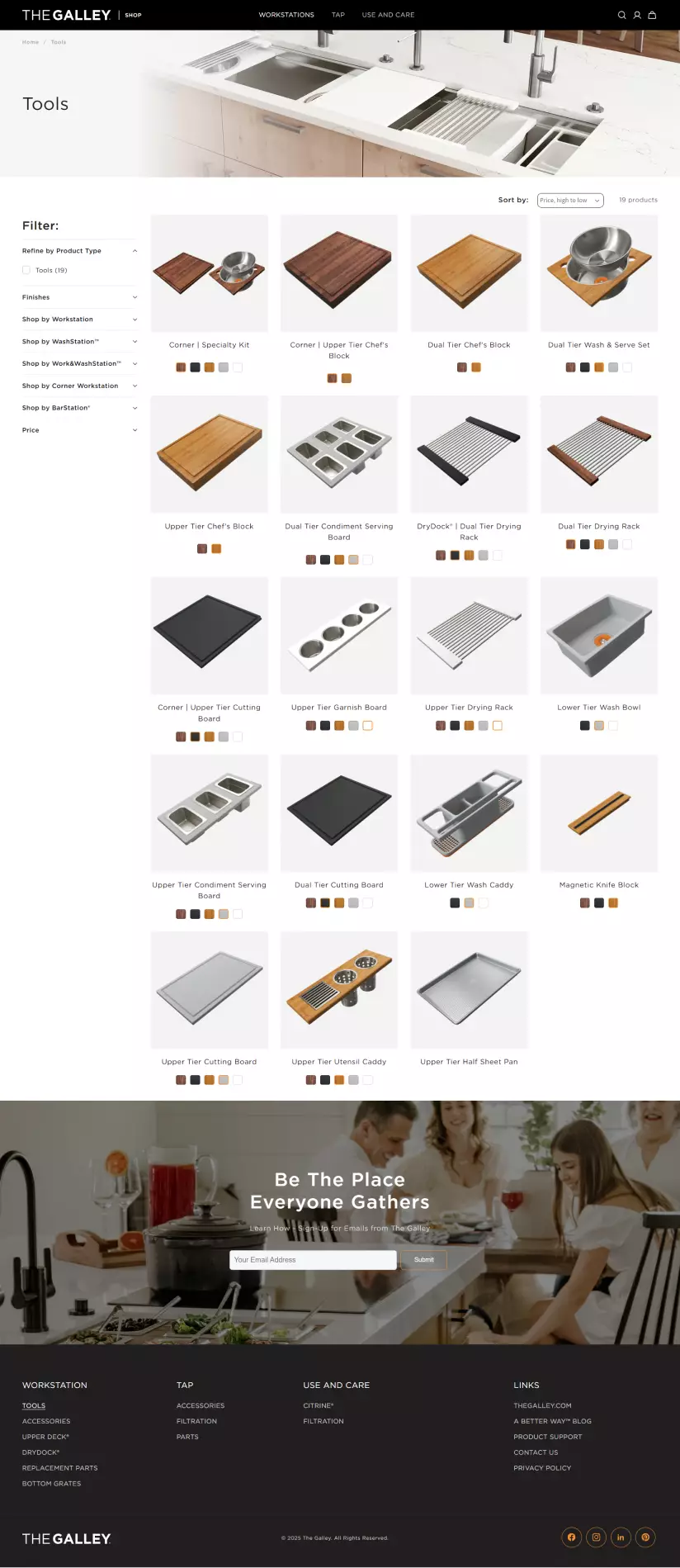
Task: View the Dual Tier Wash & Serve Set
Action: click(x=599, y=274)
